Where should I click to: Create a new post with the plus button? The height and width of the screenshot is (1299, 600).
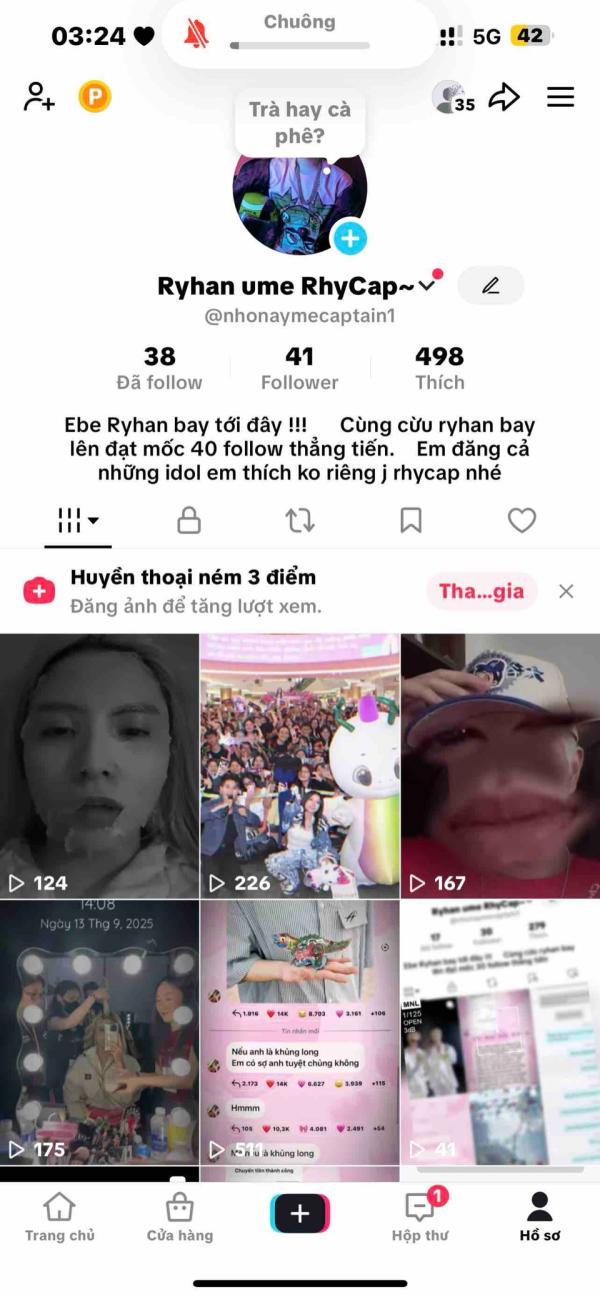(x=300, y=1214)
